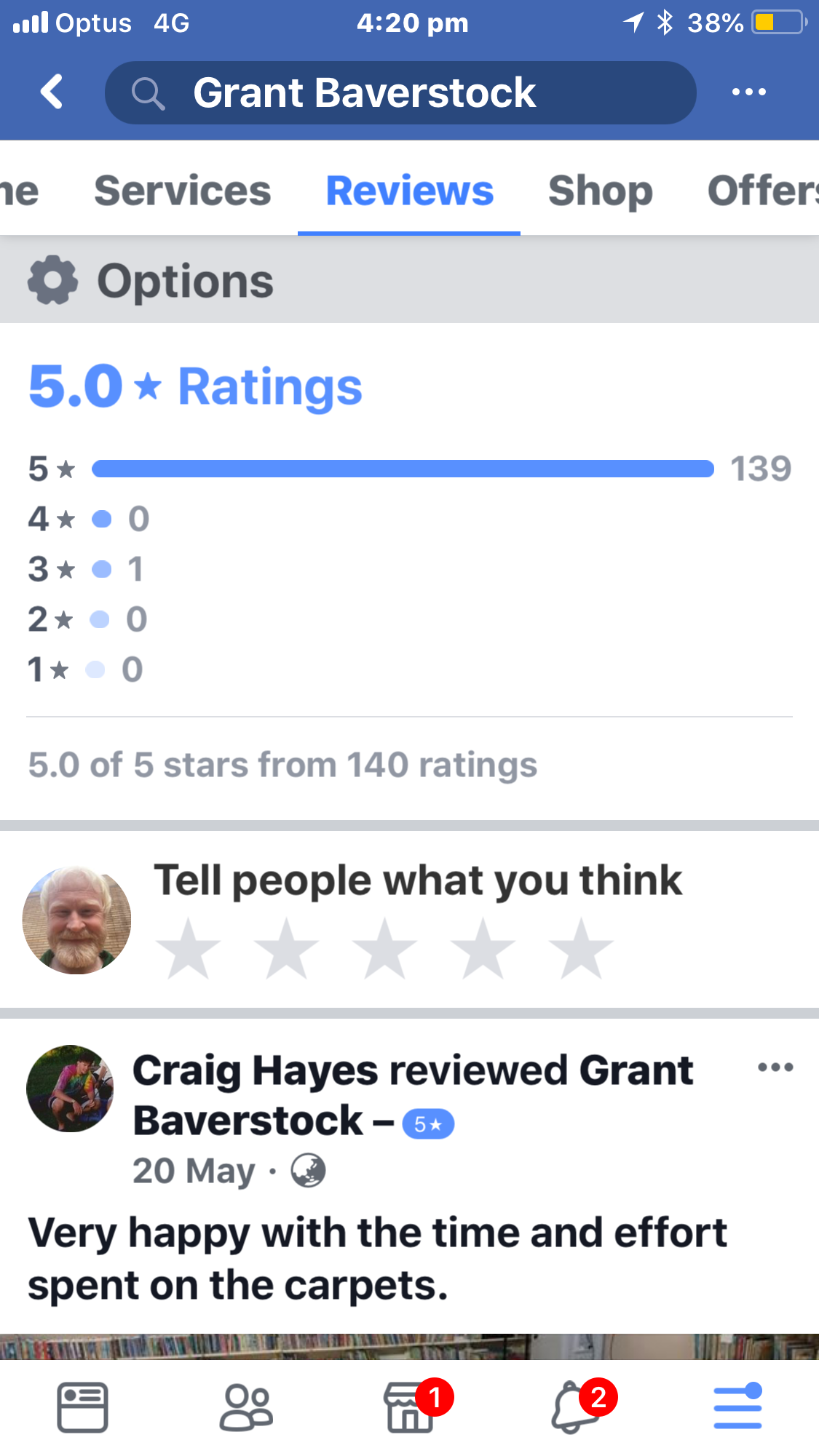
Task: Open Craig Hayes's profile picture
Action: click(70, 1088)
